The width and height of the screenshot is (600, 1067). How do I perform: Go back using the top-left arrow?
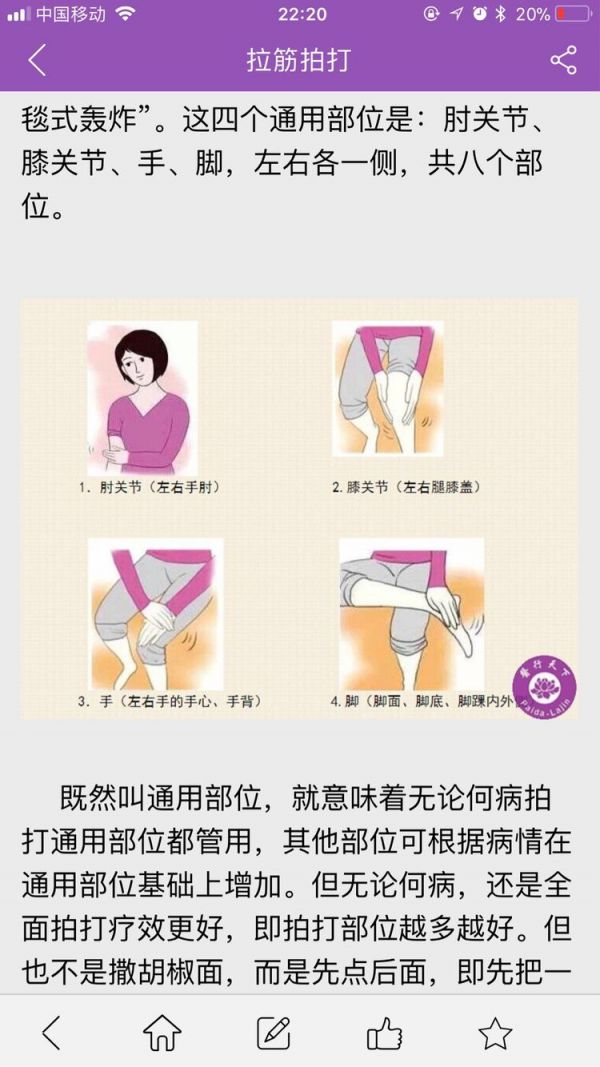37,60
